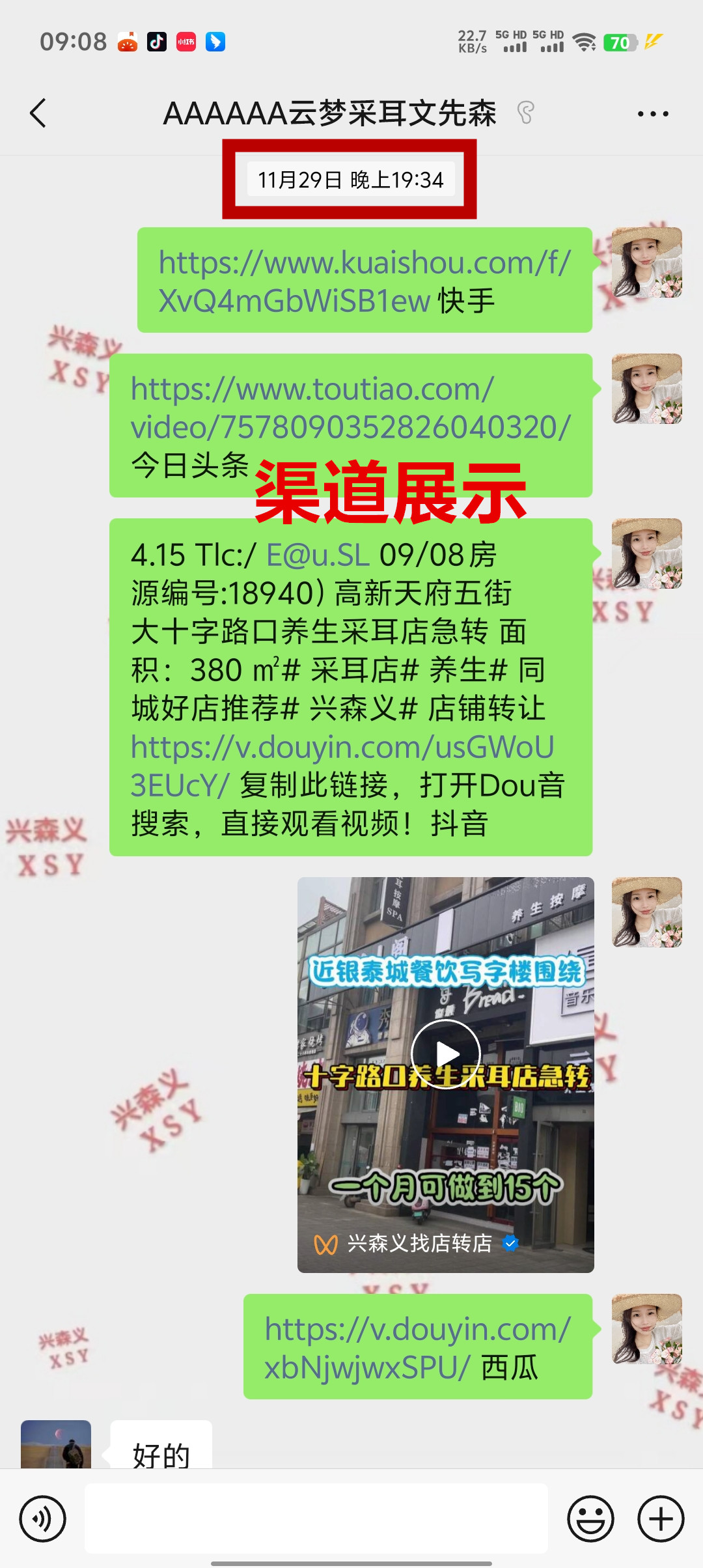Go back to the chat list

[38, 113]
